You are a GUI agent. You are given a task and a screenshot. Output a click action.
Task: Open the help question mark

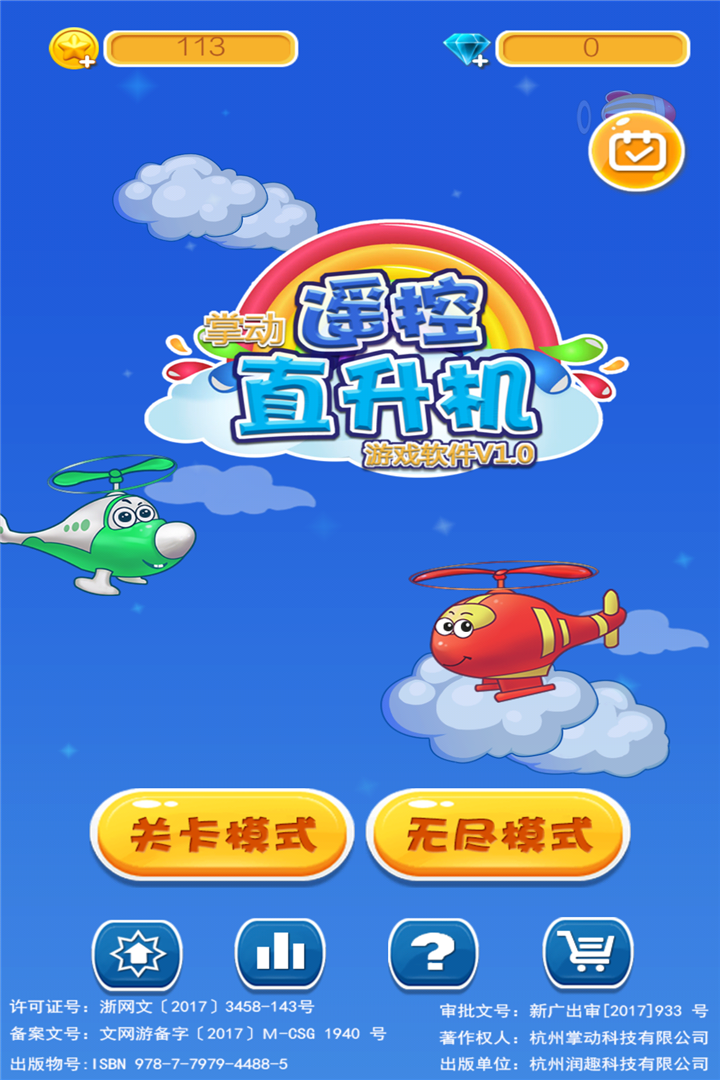point(433,954)
